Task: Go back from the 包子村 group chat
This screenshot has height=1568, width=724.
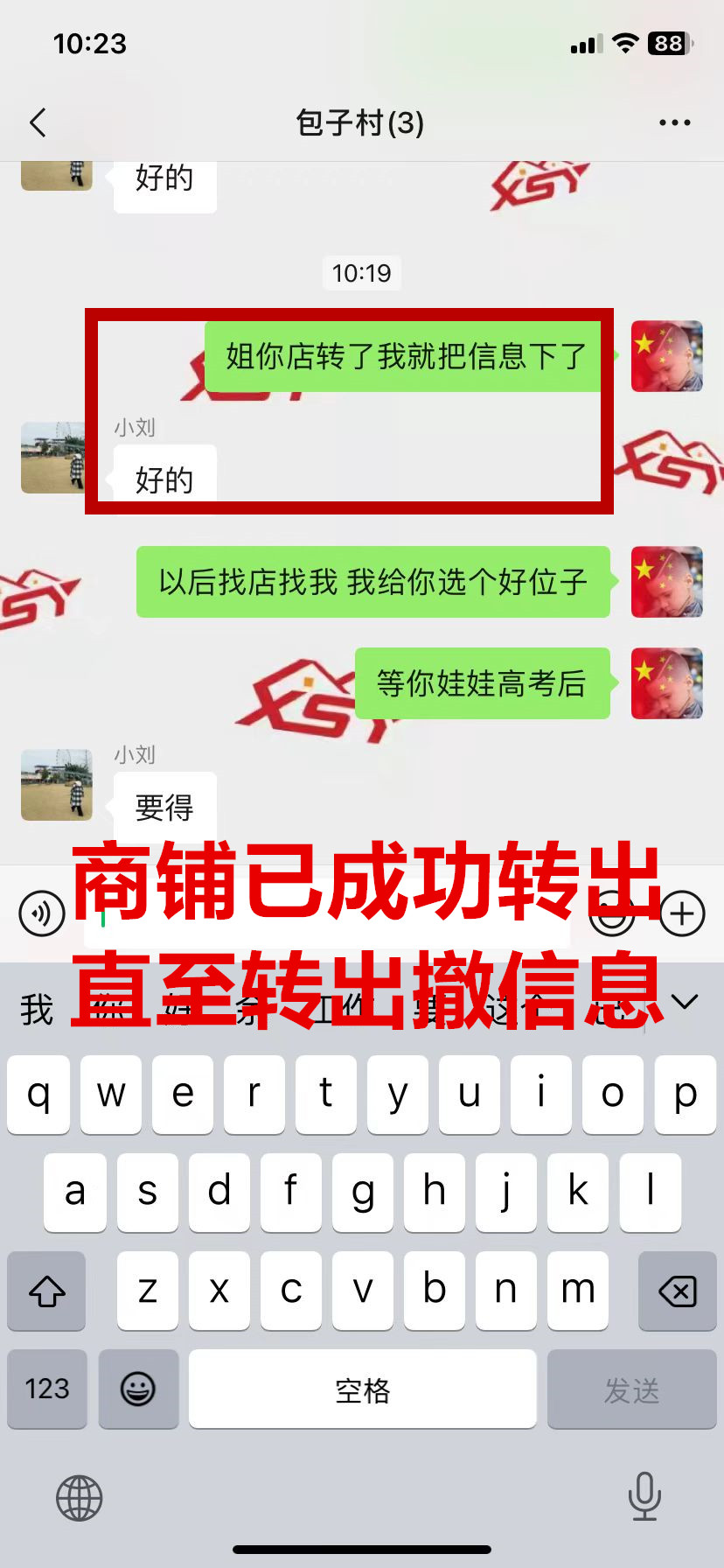Action: (x=38, y=123)
